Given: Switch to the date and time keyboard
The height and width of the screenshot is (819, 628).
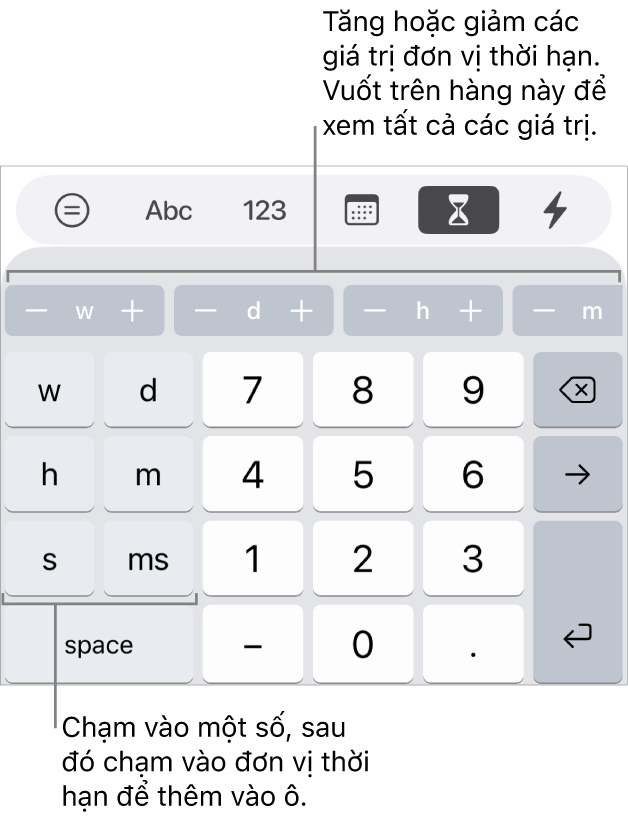Looking at the screenshot, I should click(361, 211).
